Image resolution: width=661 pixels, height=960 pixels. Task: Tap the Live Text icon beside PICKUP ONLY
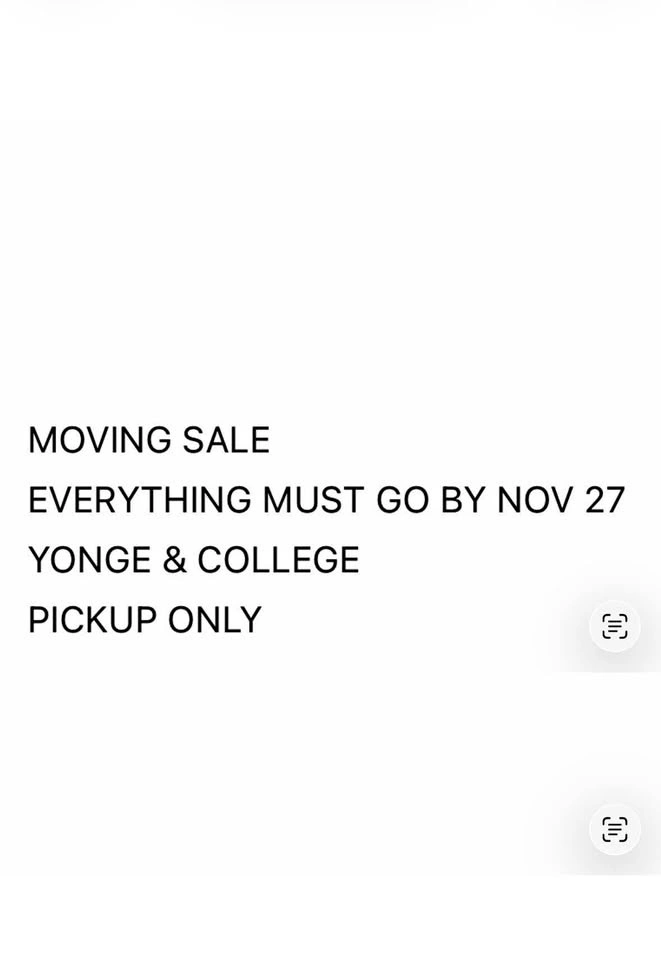(x=615, y=627)
